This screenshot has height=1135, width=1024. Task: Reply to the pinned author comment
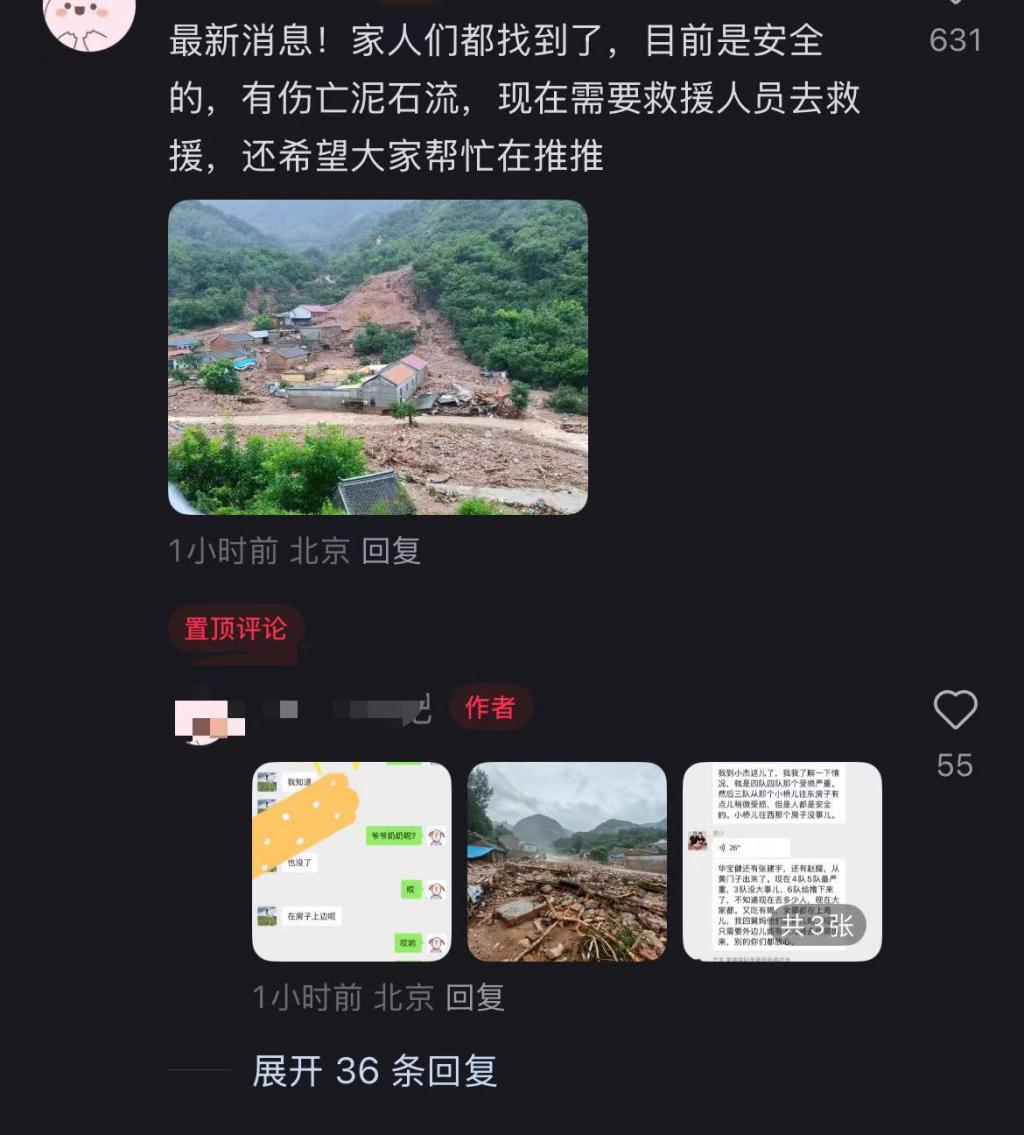(x=474, y=997)
